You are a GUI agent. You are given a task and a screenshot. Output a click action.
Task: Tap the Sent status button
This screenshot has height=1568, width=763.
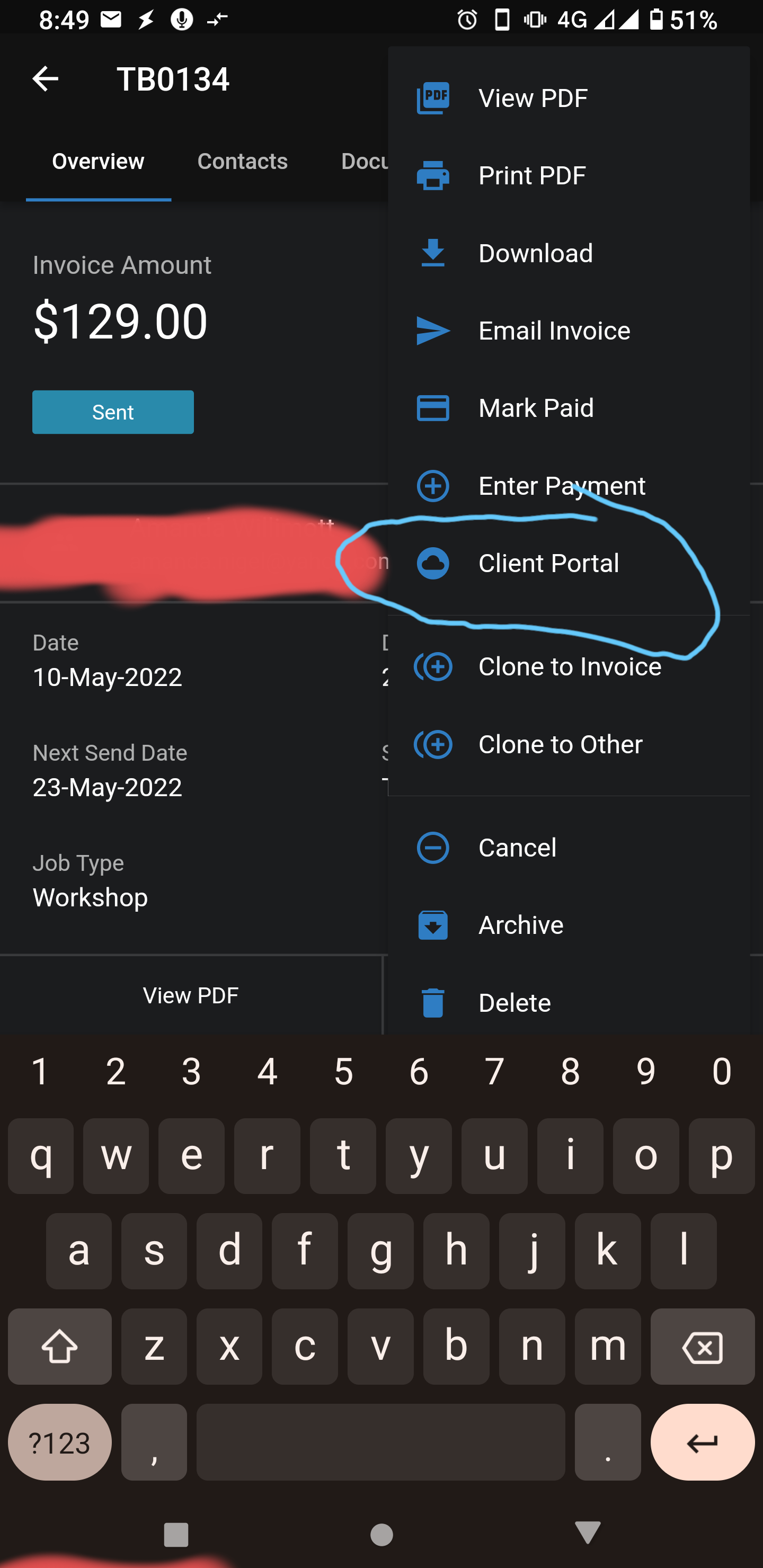[113, 412]
